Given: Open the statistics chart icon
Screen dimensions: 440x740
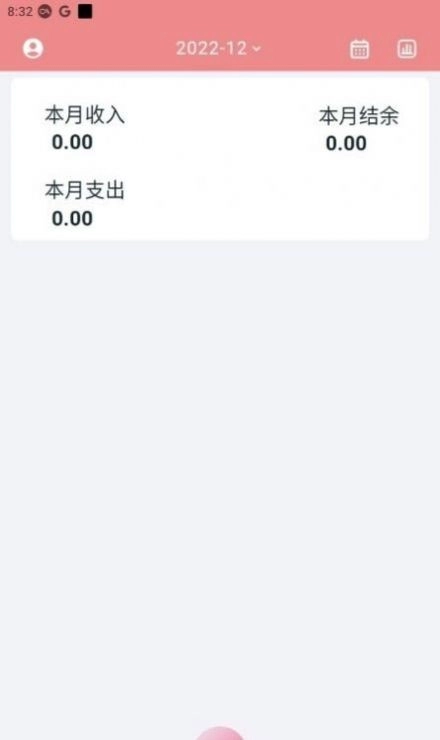Looking at the screenshot, I should pyautogui.click(x=406, y=48).
